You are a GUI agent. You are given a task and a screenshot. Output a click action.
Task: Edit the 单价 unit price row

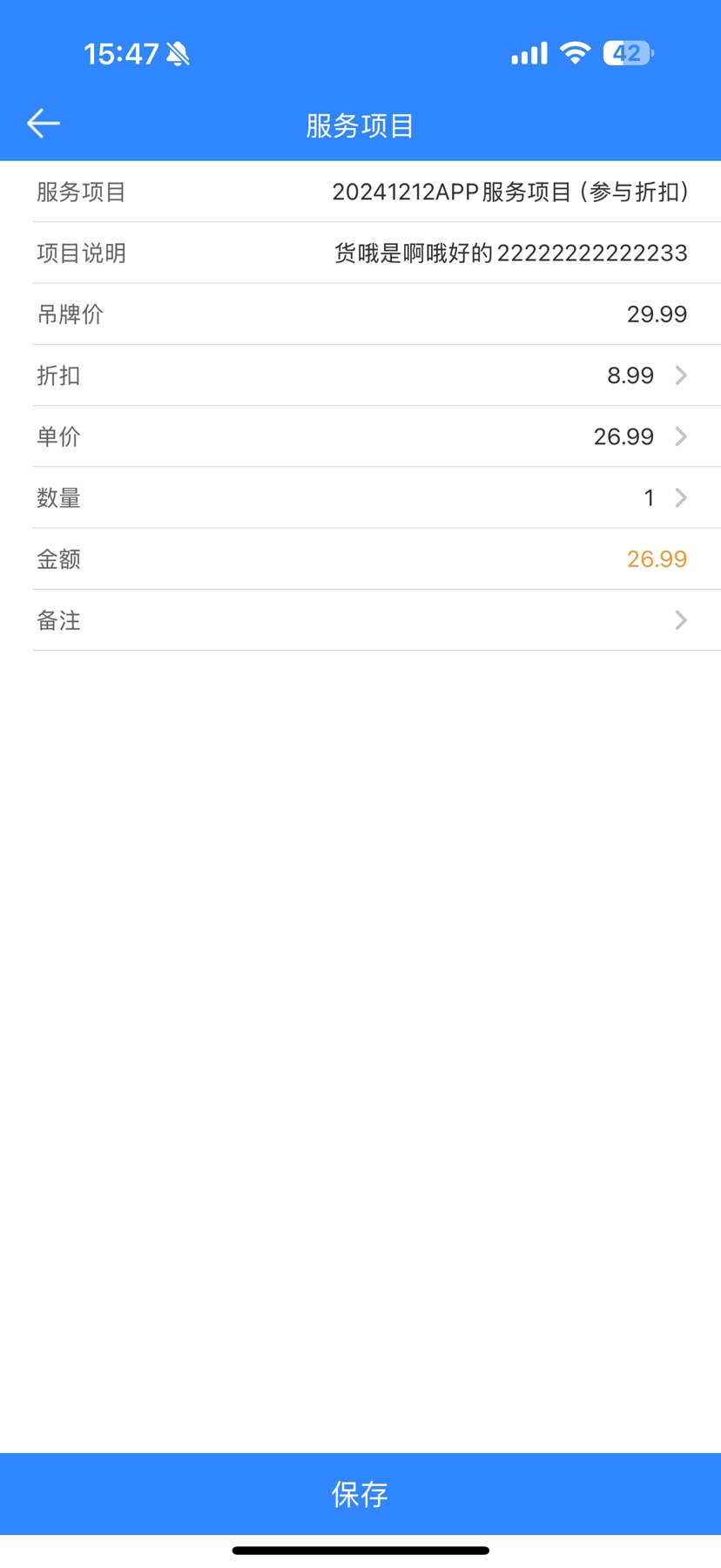coord(360,436)
